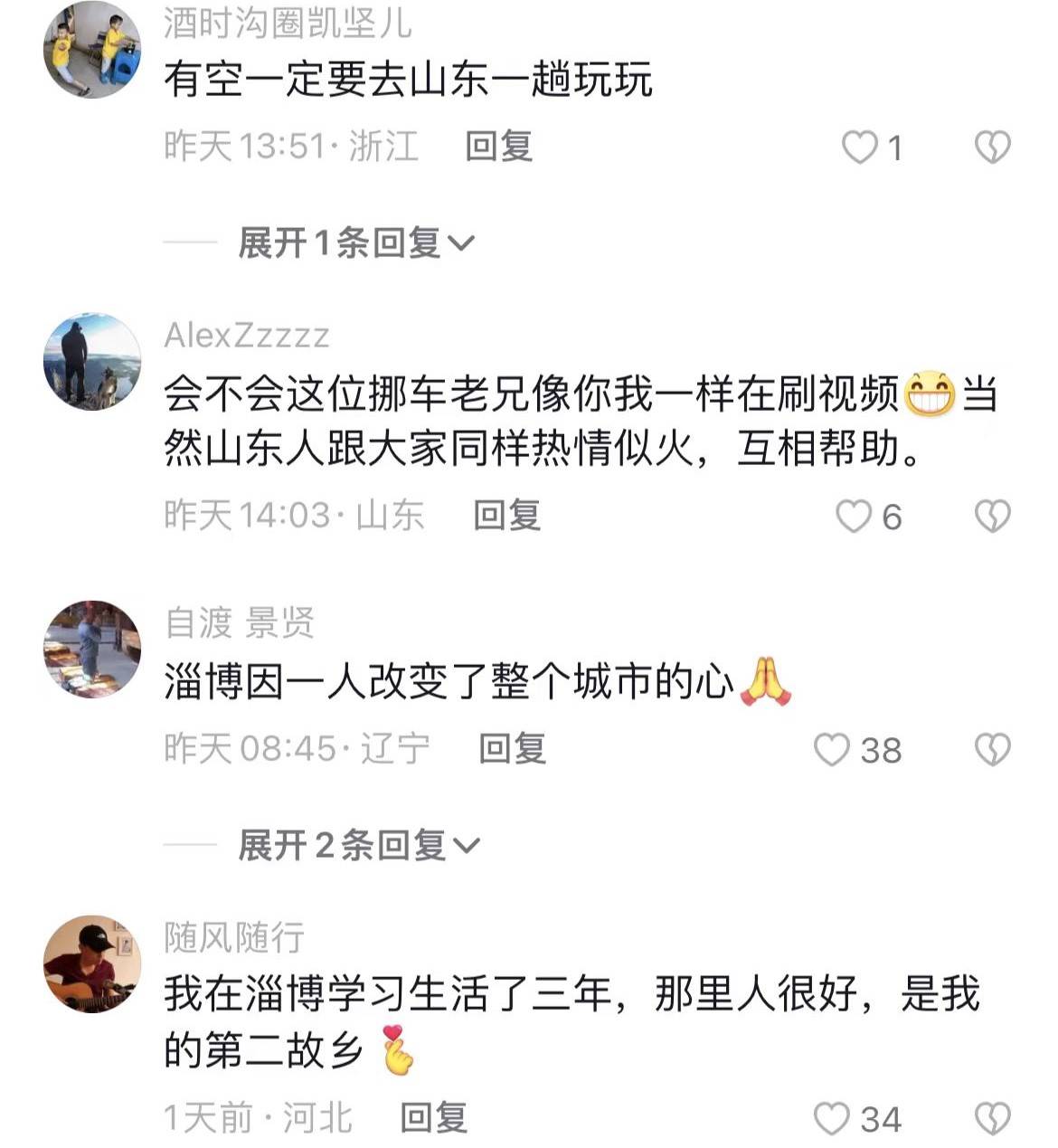Open 随风随行's profile avatar

point(92,963)
